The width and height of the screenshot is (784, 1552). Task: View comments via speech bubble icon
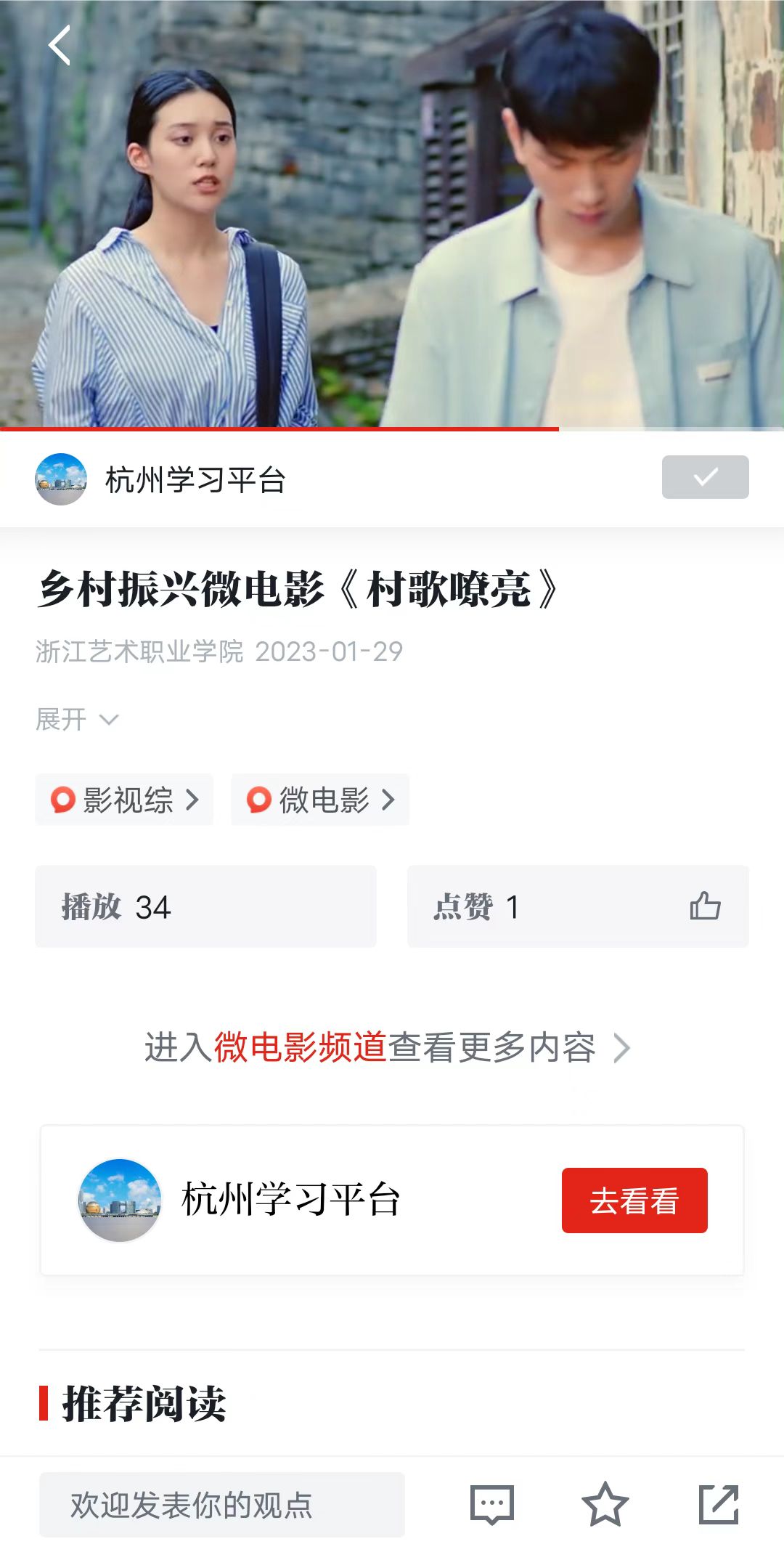tap(492, 1505)
